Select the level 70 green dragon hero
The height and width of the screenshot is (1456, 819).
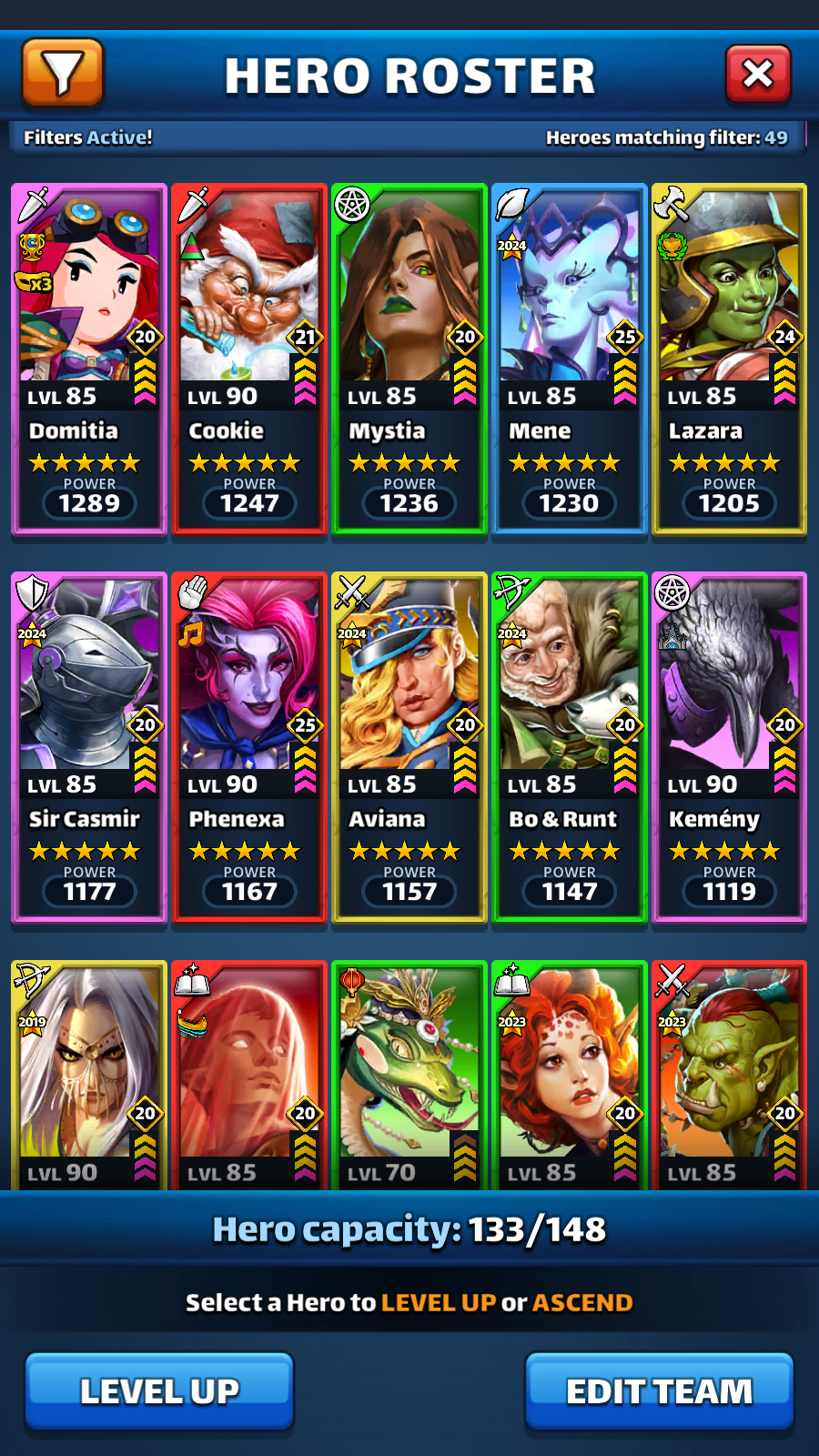tap(409, 1074)
